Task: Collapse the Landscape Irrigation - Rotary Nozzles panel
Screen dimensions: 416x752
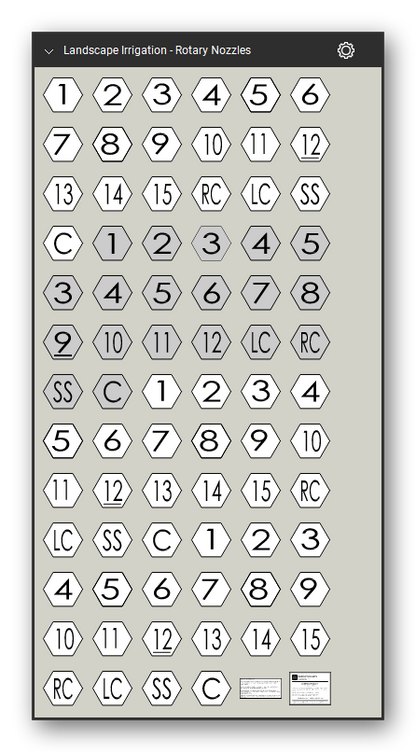Action: point(48,51)
